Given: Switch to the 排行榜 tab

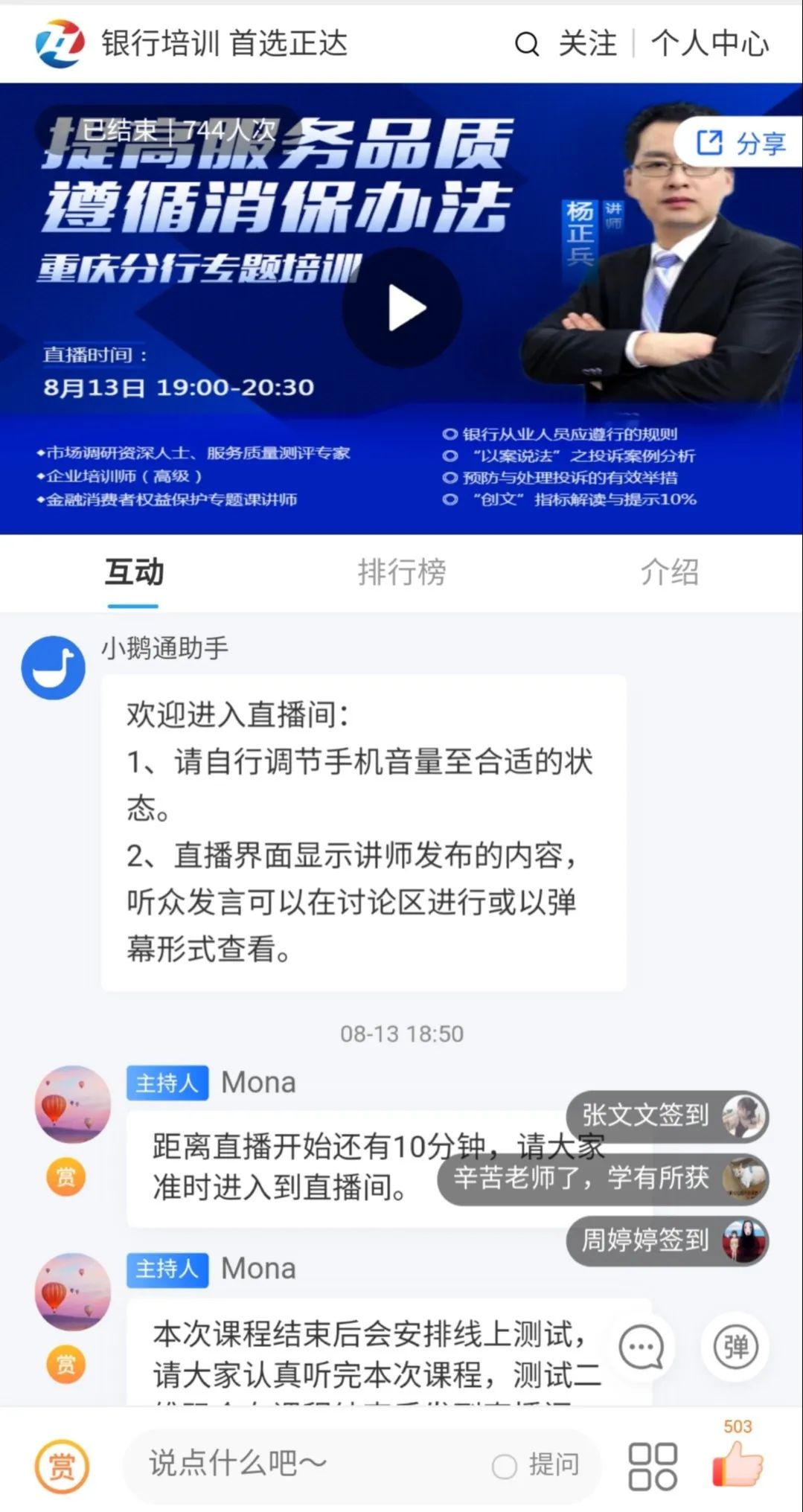Looking at the screenshot, I should point(401,572).
